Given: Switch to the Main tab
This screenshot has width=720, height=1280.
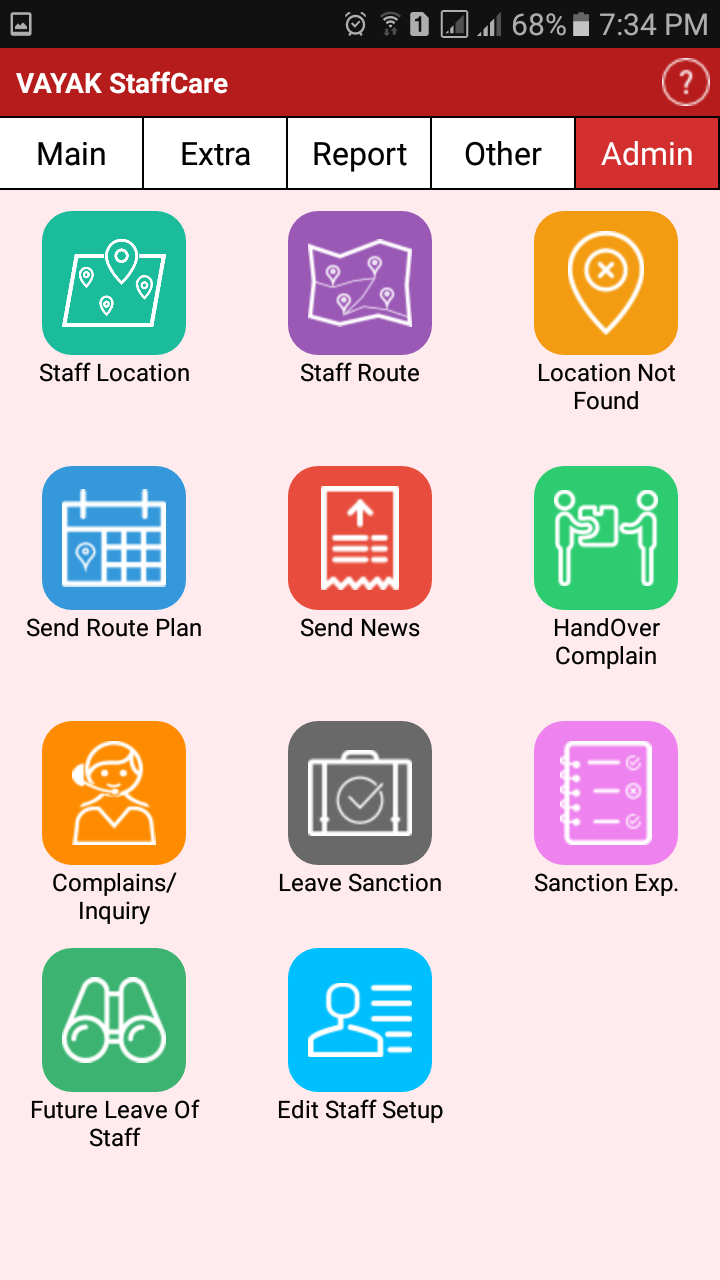Looking at the screenshot, I should [x=72, y=154].
